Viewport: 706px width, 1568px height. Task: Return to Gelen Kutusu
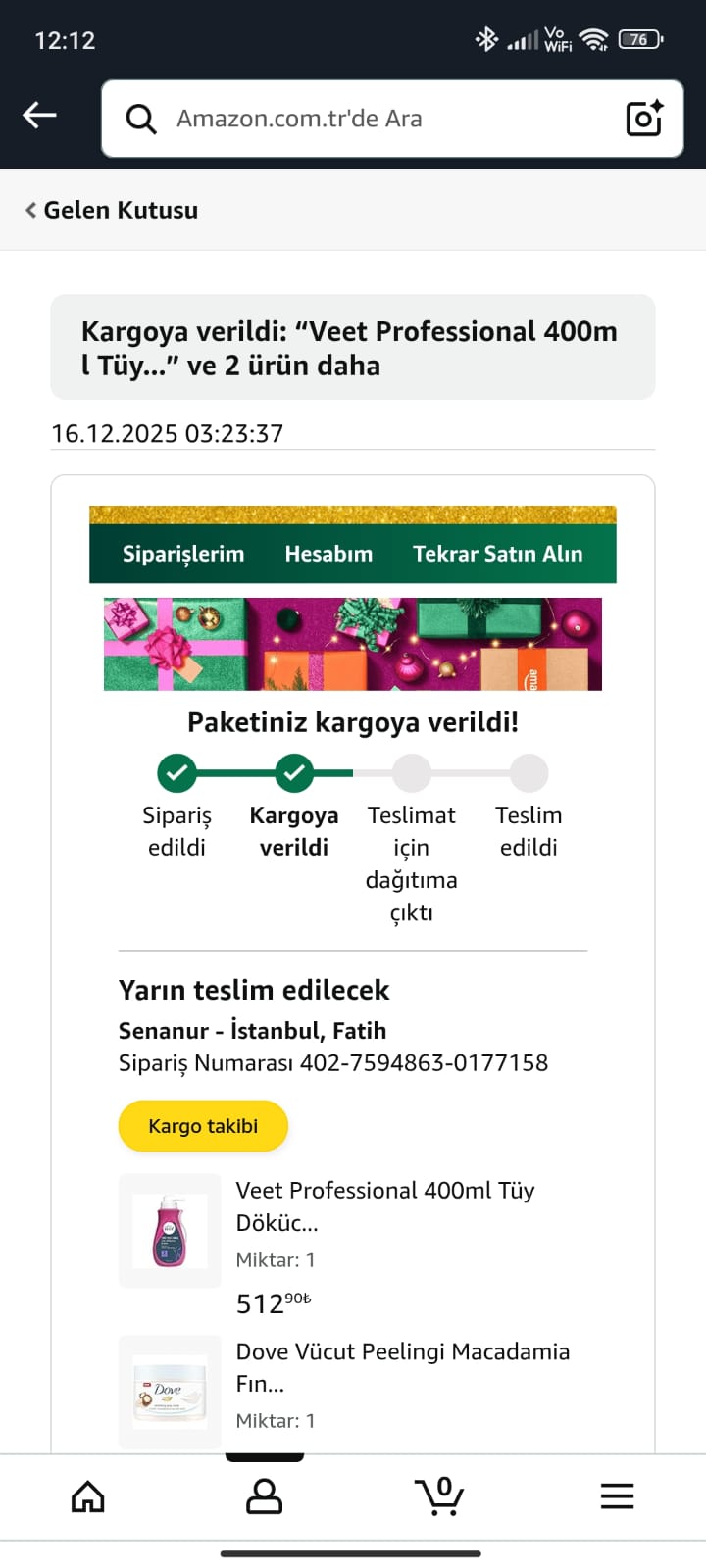112,210
